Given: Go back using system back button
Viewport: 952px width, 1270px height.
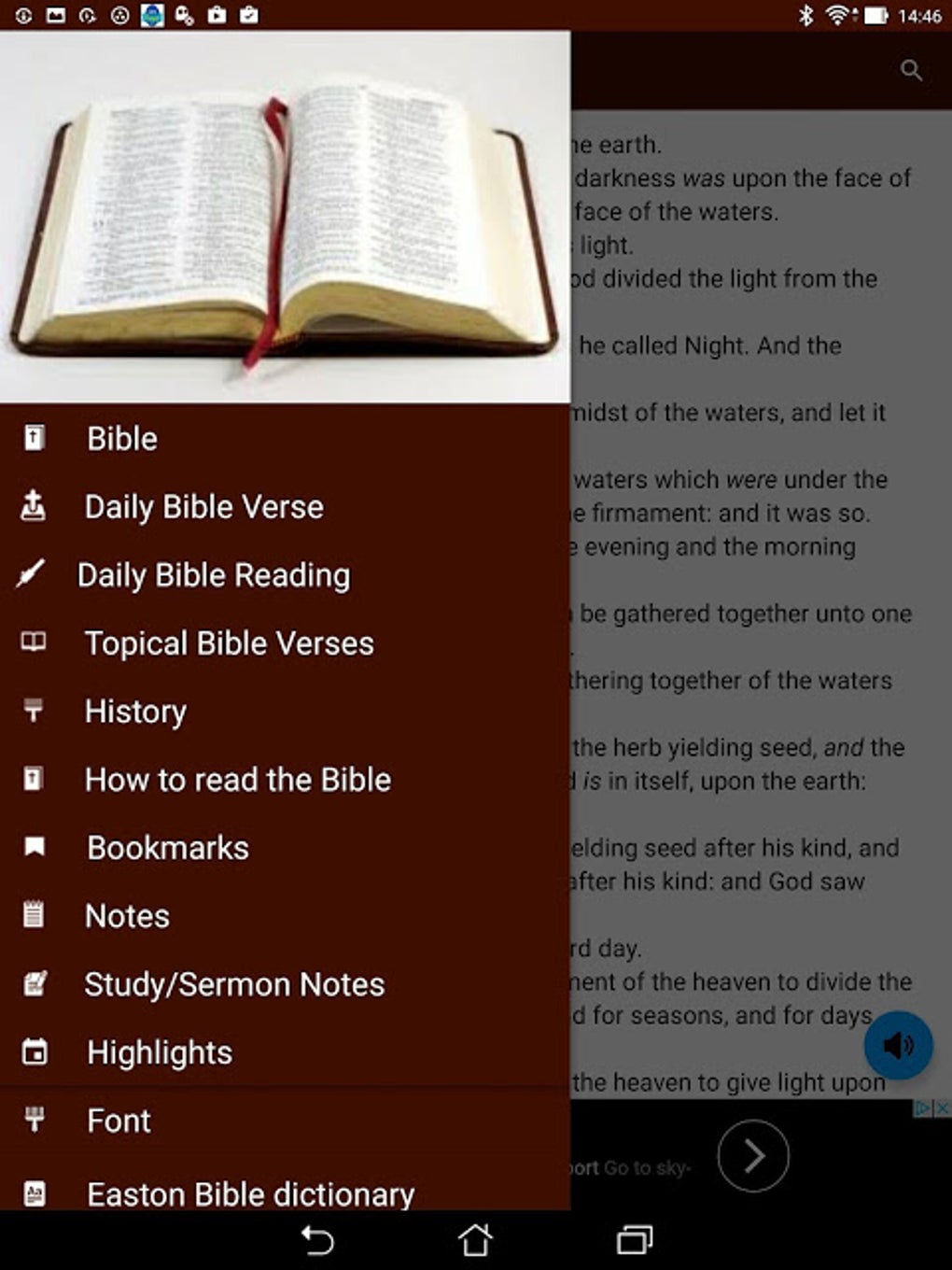Looking at the screenshot, I should (x=317, y=1240).
